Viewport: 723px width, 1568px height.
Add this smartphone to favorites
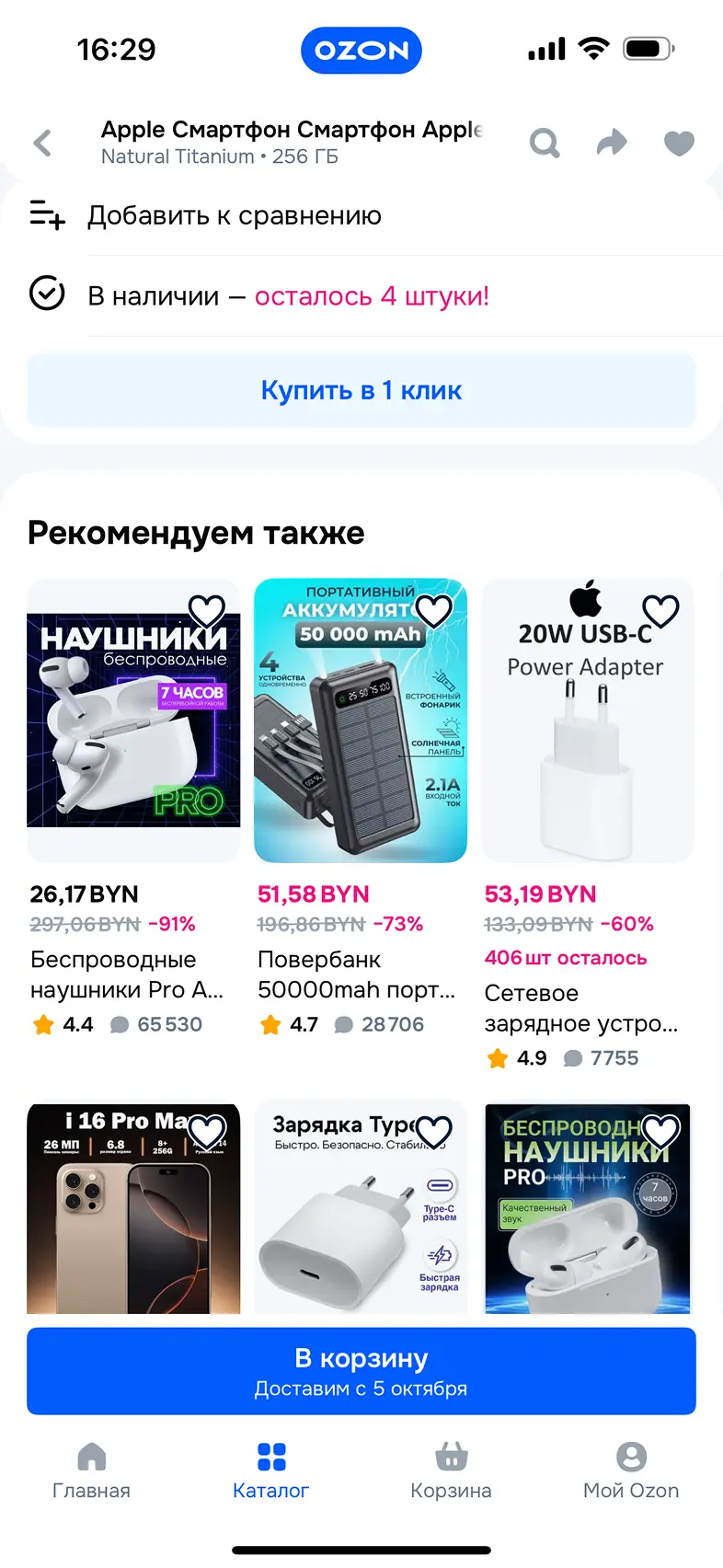point(679,144)
